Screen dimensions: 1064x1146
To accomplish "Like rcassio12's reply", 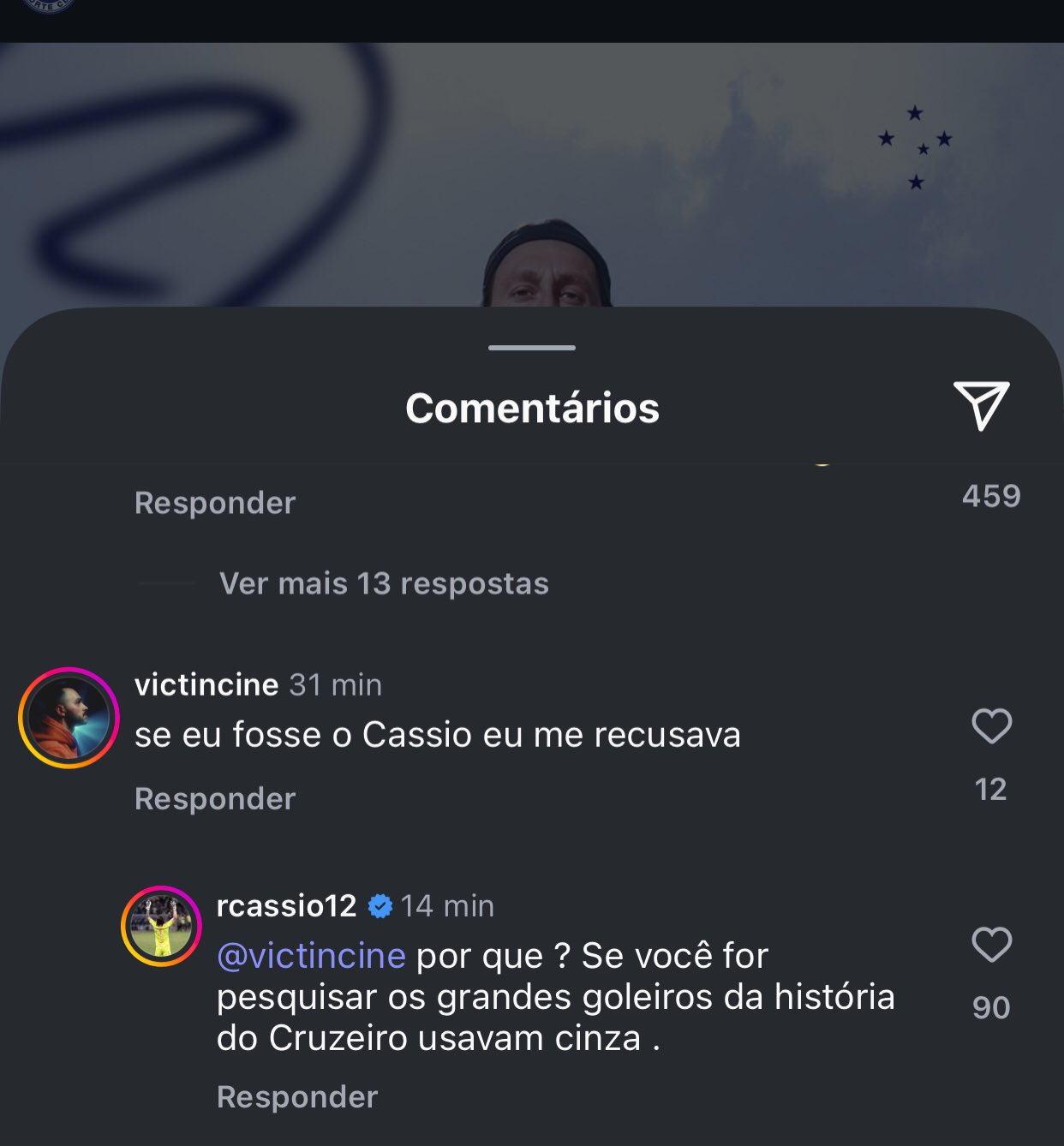I will coord(991,945).
